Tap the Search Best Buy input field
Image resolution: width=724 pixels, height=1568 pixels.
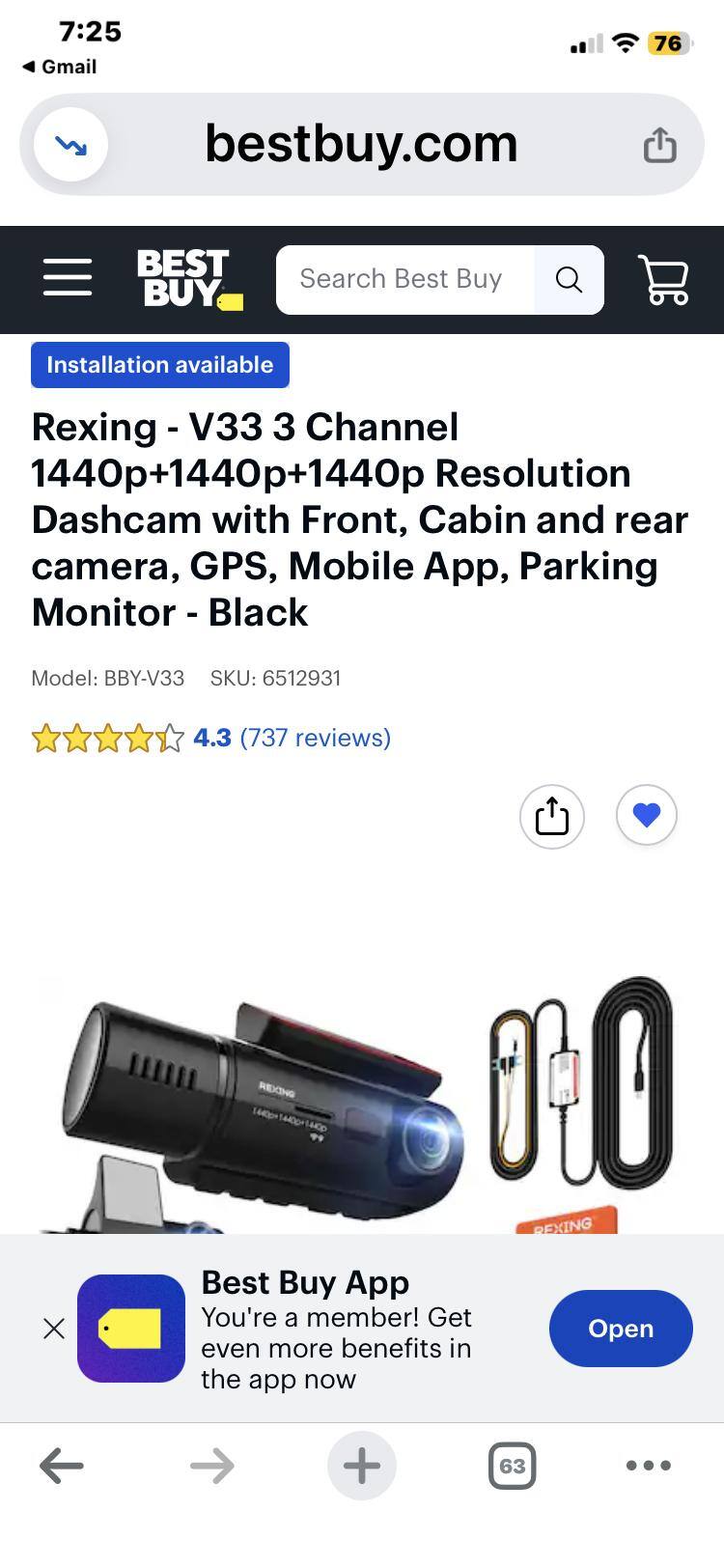405,279
